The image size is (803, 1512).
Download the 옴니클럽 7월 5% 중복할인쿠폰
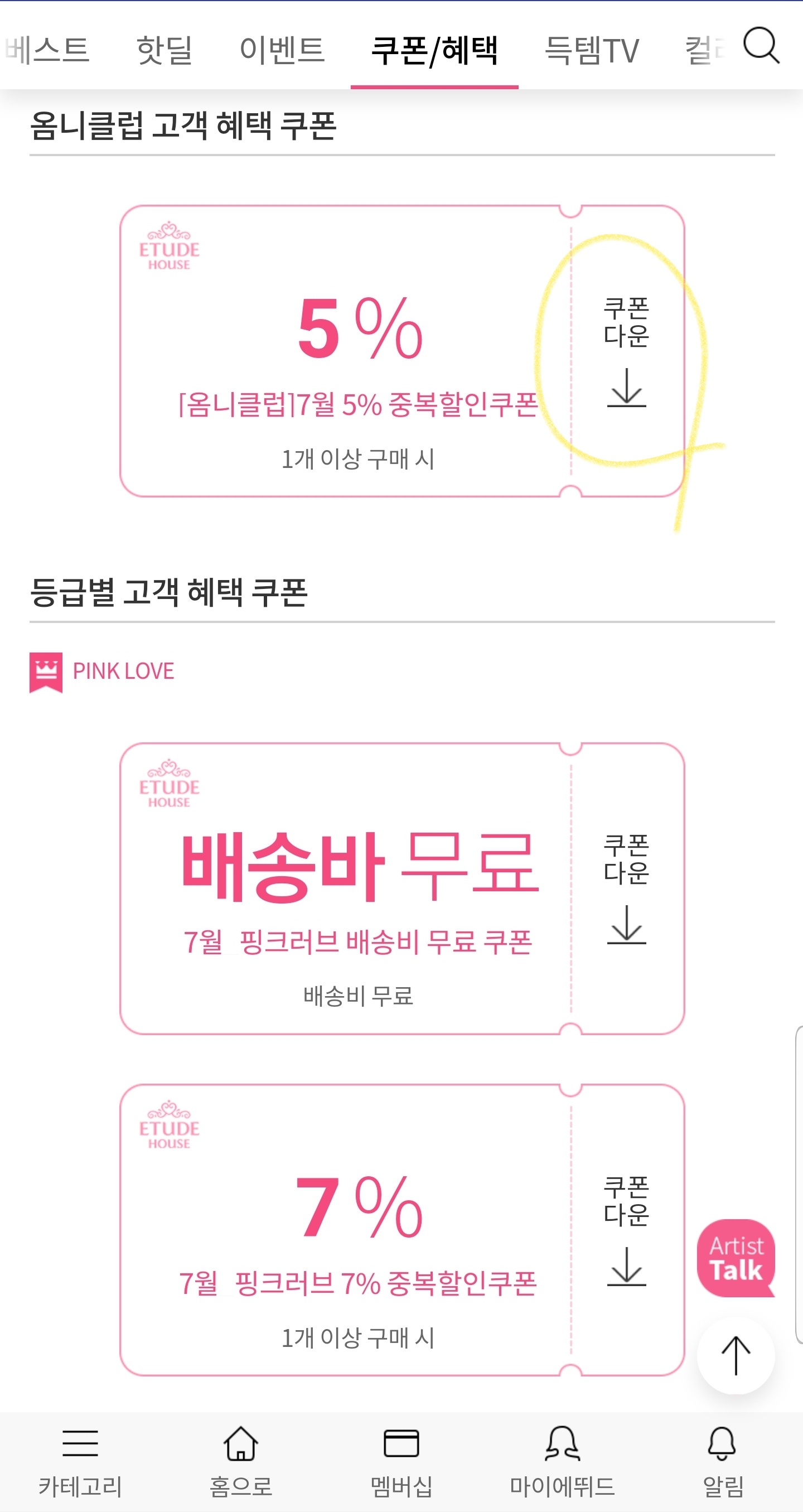pos(626,352)
